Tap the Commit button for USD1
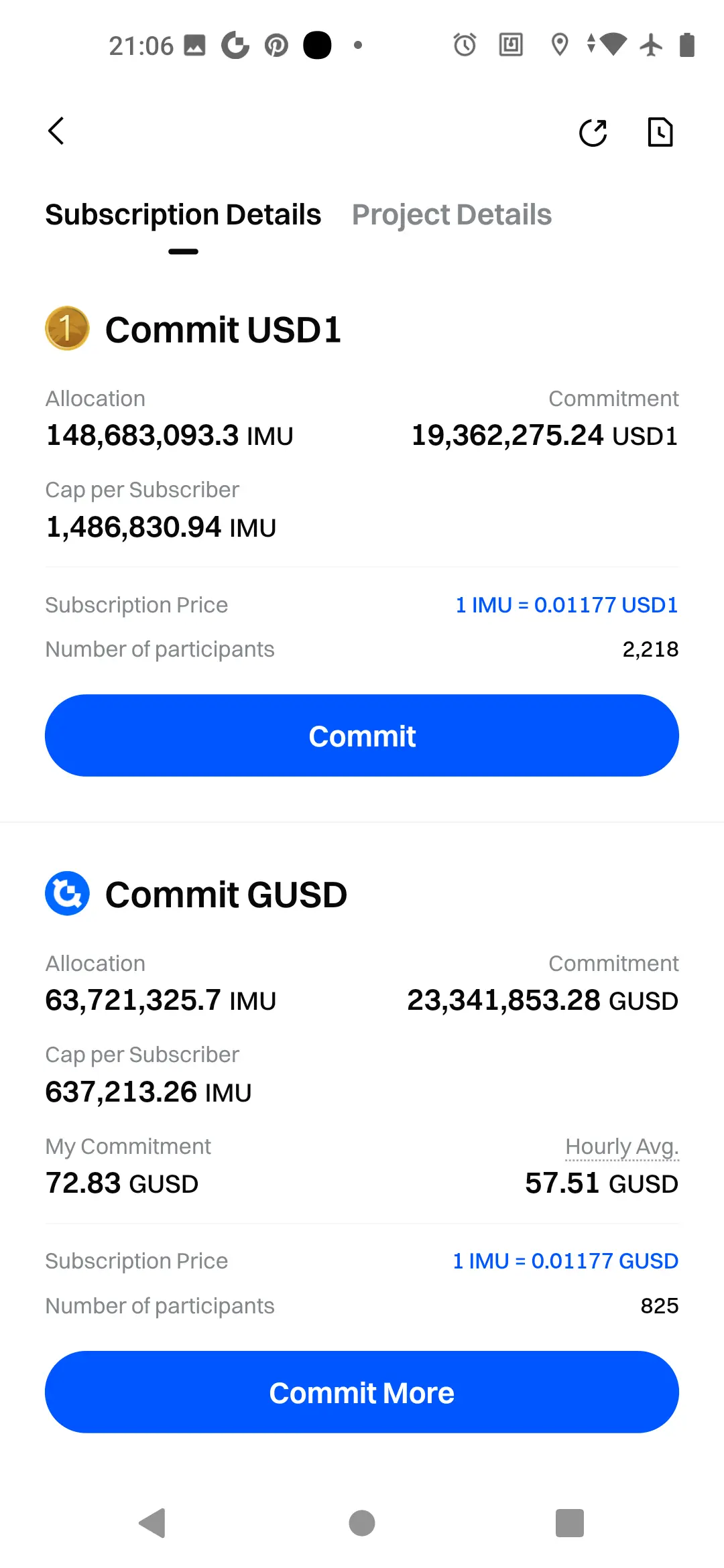This screenshot has height=1568, width=724. click(x=362, y=736)
